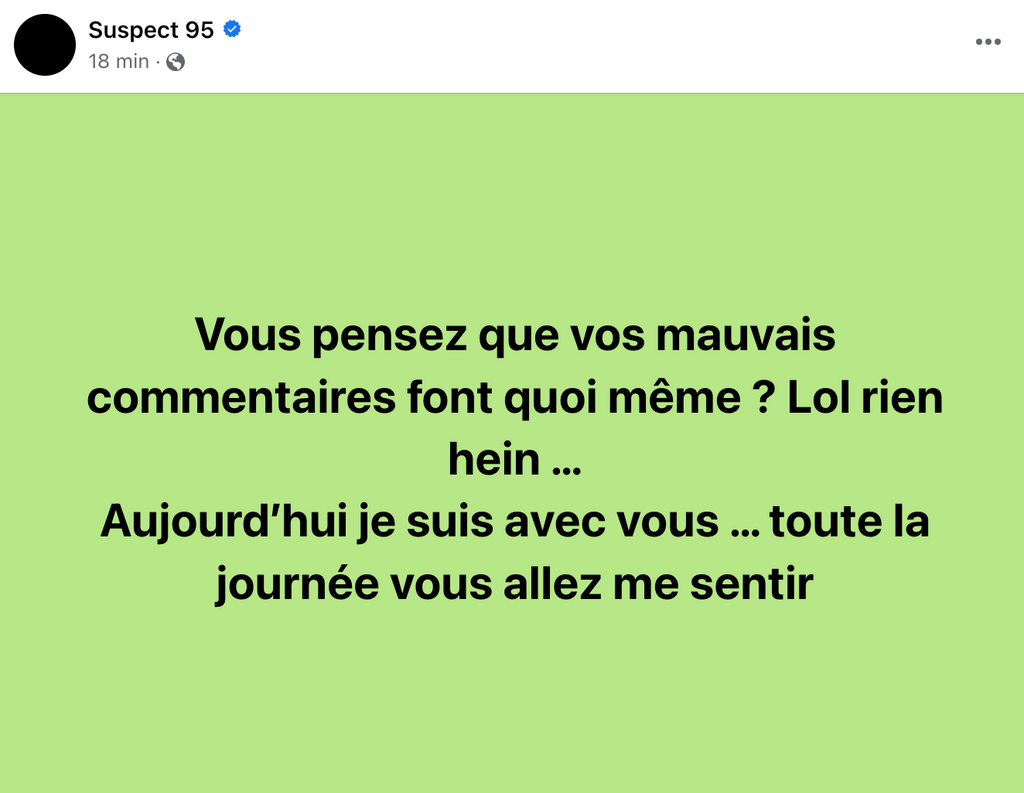1024x793 pixels.
Task: Open the green text post in full view
Action: 512,450
